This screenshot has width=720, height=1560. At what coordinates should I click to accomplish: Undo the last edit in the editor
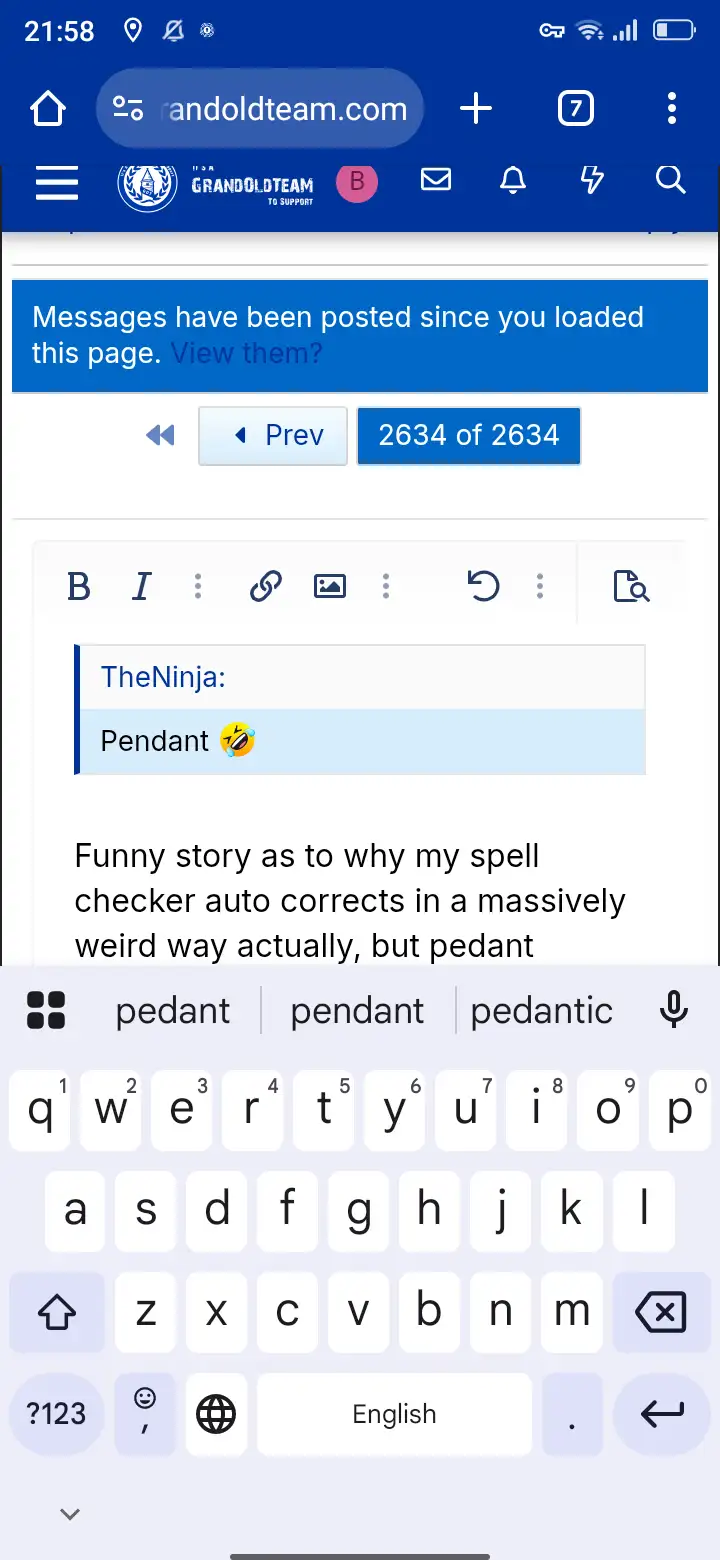(484, 587)
